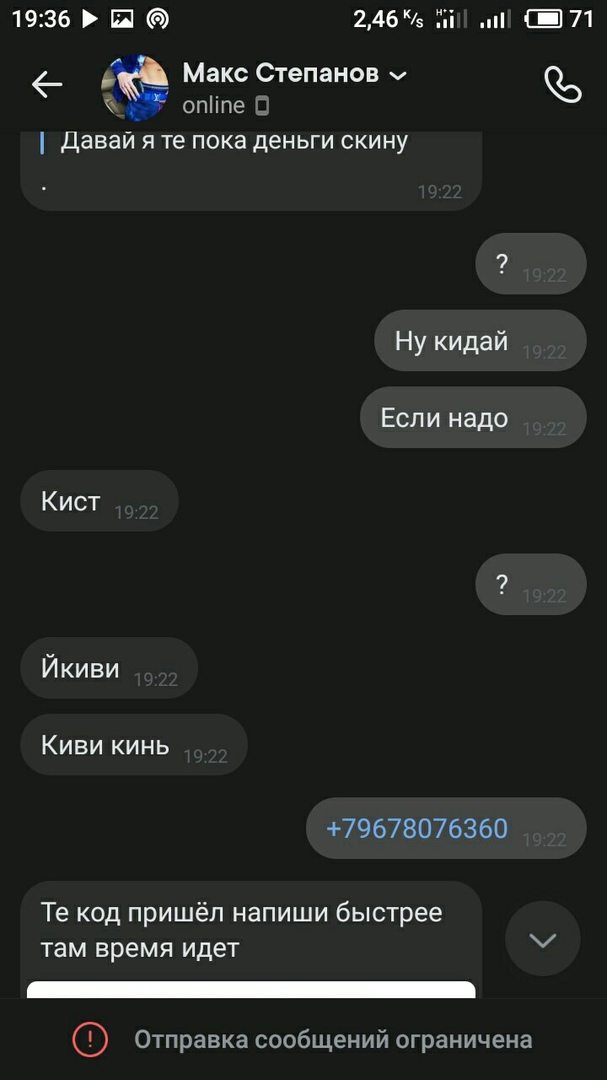This screenshot has width=607, height=1080.
Task: Expand the Макс Степанов name dropdown
Action: coord(398,76)
